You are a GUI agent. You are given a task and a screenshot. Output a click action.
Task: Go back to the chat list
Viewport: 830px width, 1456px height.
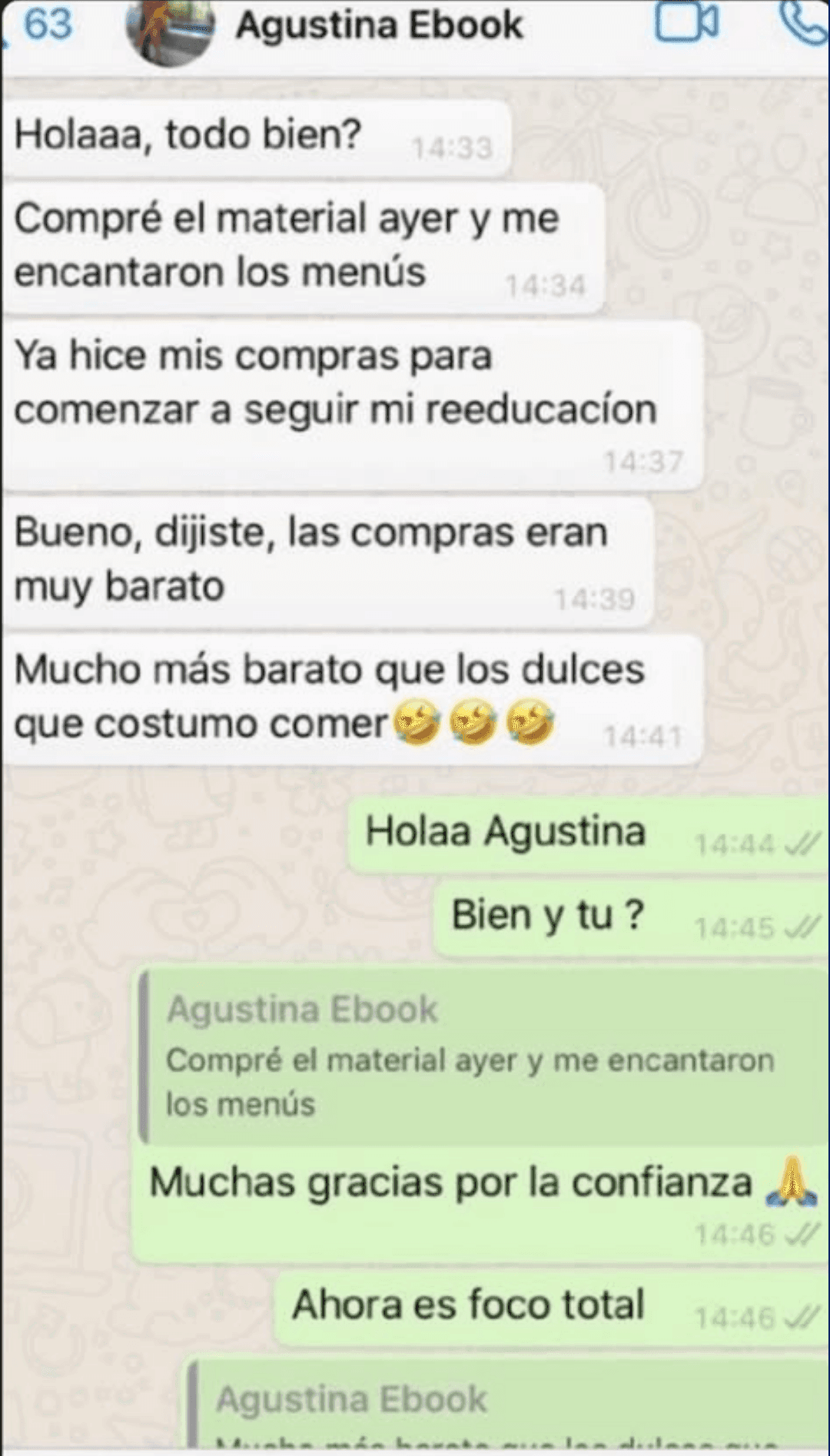[x=38, y=25]
